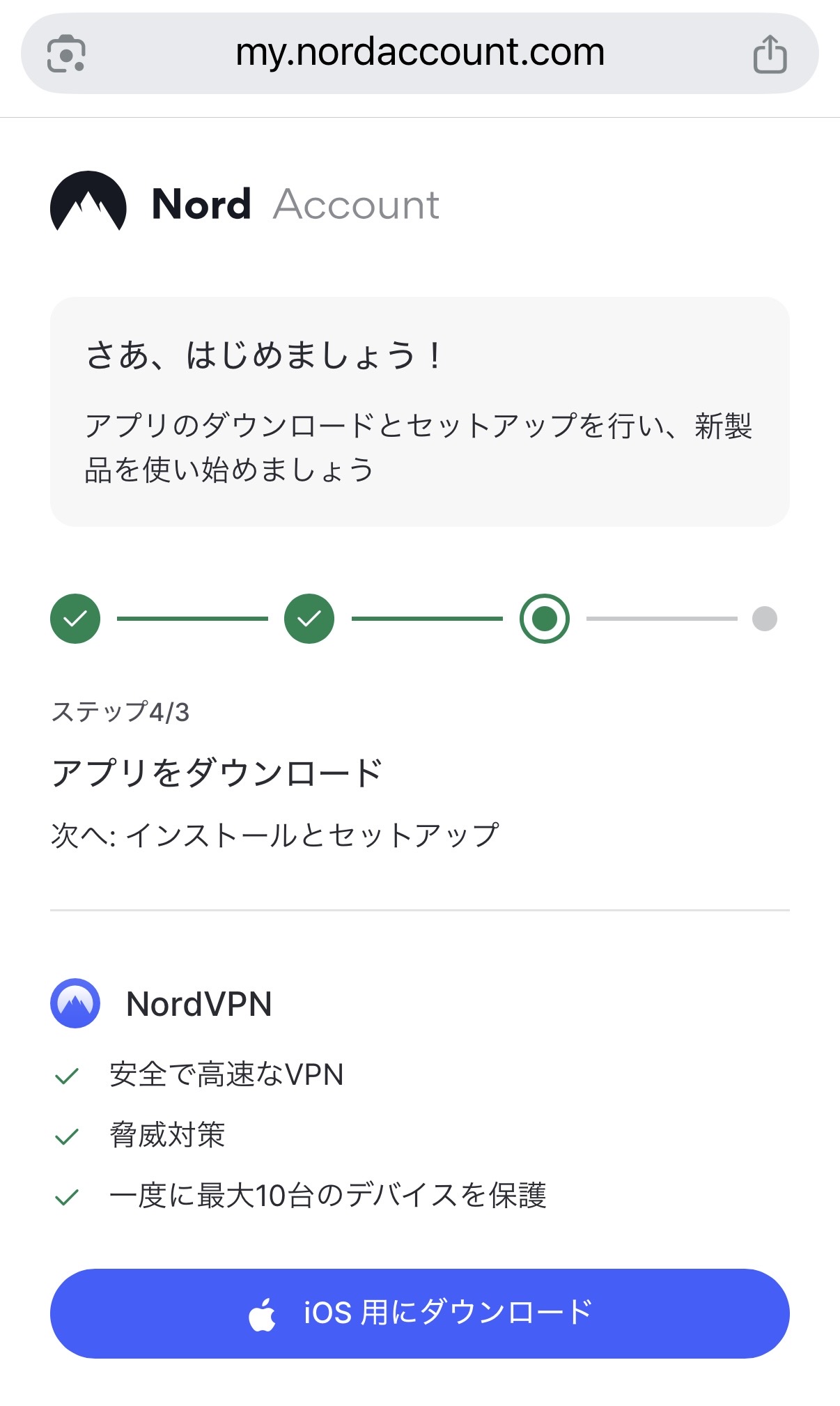Click the green checkmark beside 脅威対策
The height and width of the screenshot is (1406, 840).
66,1136
